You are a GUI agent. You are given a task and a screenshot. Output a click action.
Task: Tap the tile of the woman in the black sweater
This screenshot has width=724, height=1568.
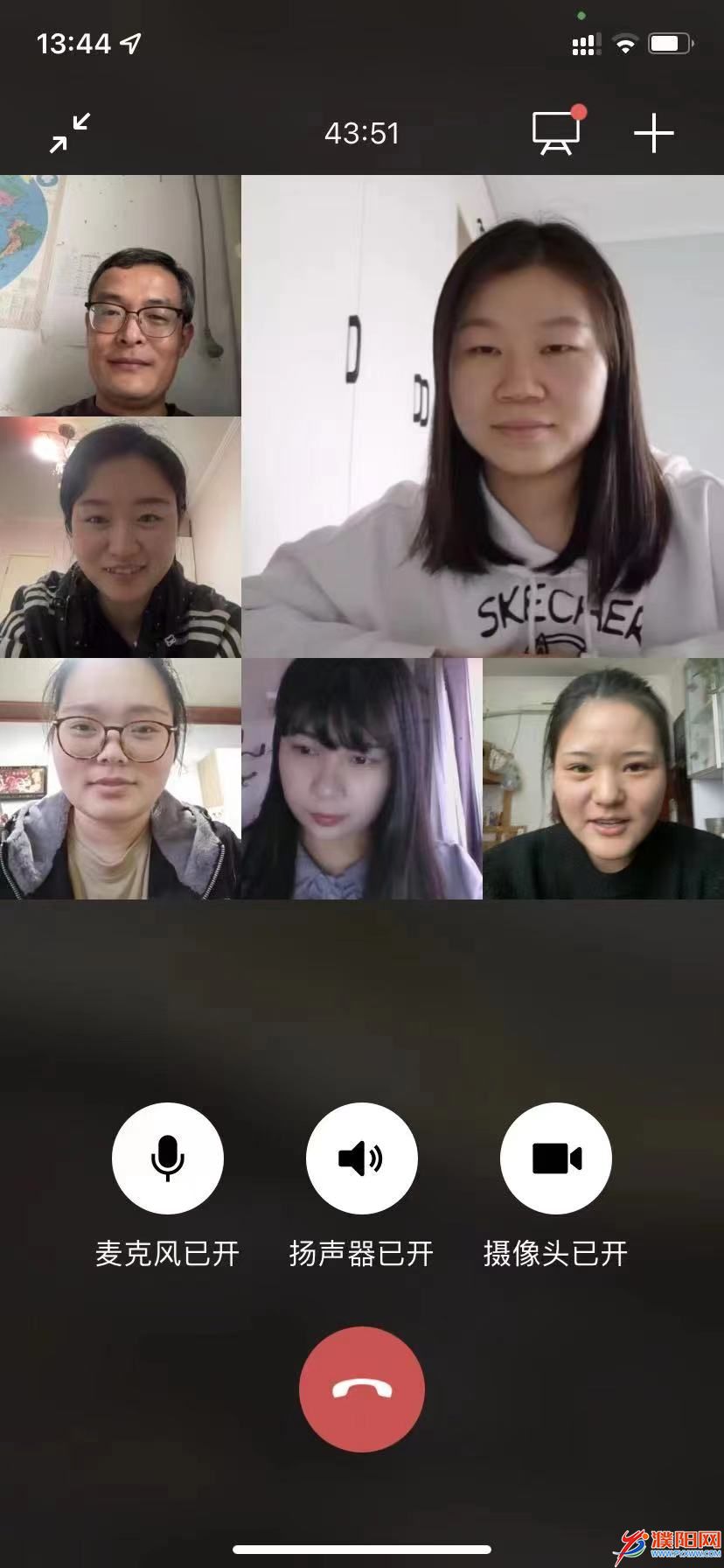pyautogui.click(x=603, y=779)
